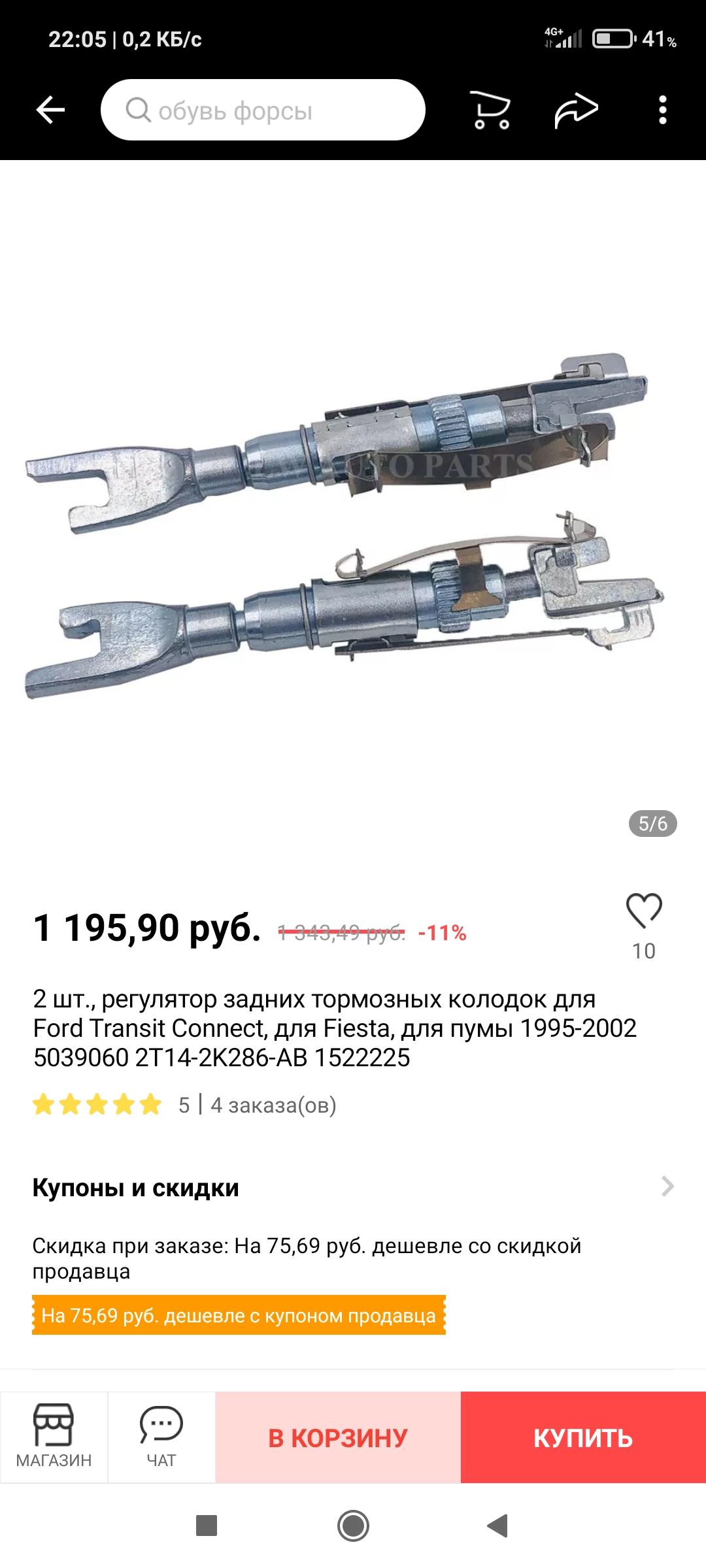Open the Магазин store page

tap(54, 1437)
